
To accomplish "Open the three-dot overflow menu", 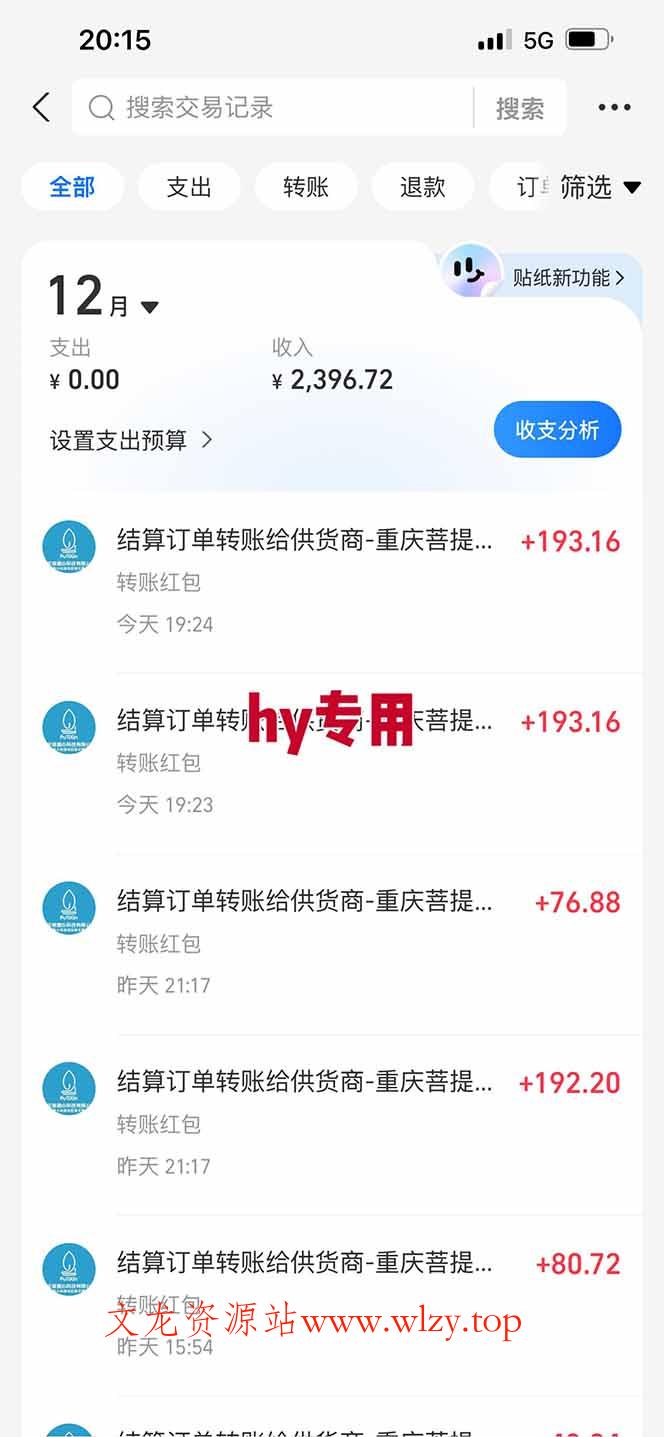I will click(x=614, y=107).
